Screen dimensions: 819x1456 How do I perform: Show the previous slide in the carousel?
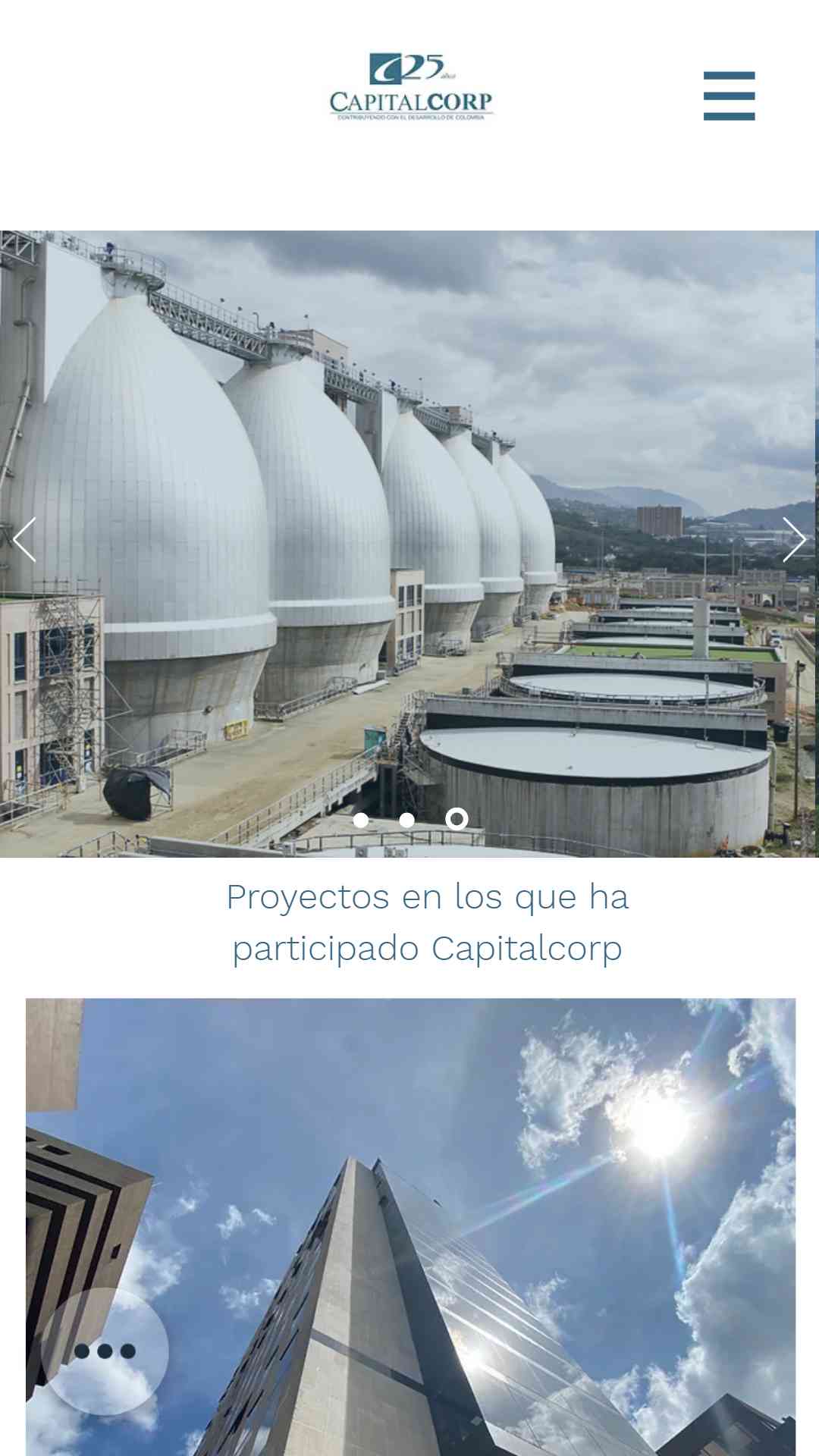(24, 540)
